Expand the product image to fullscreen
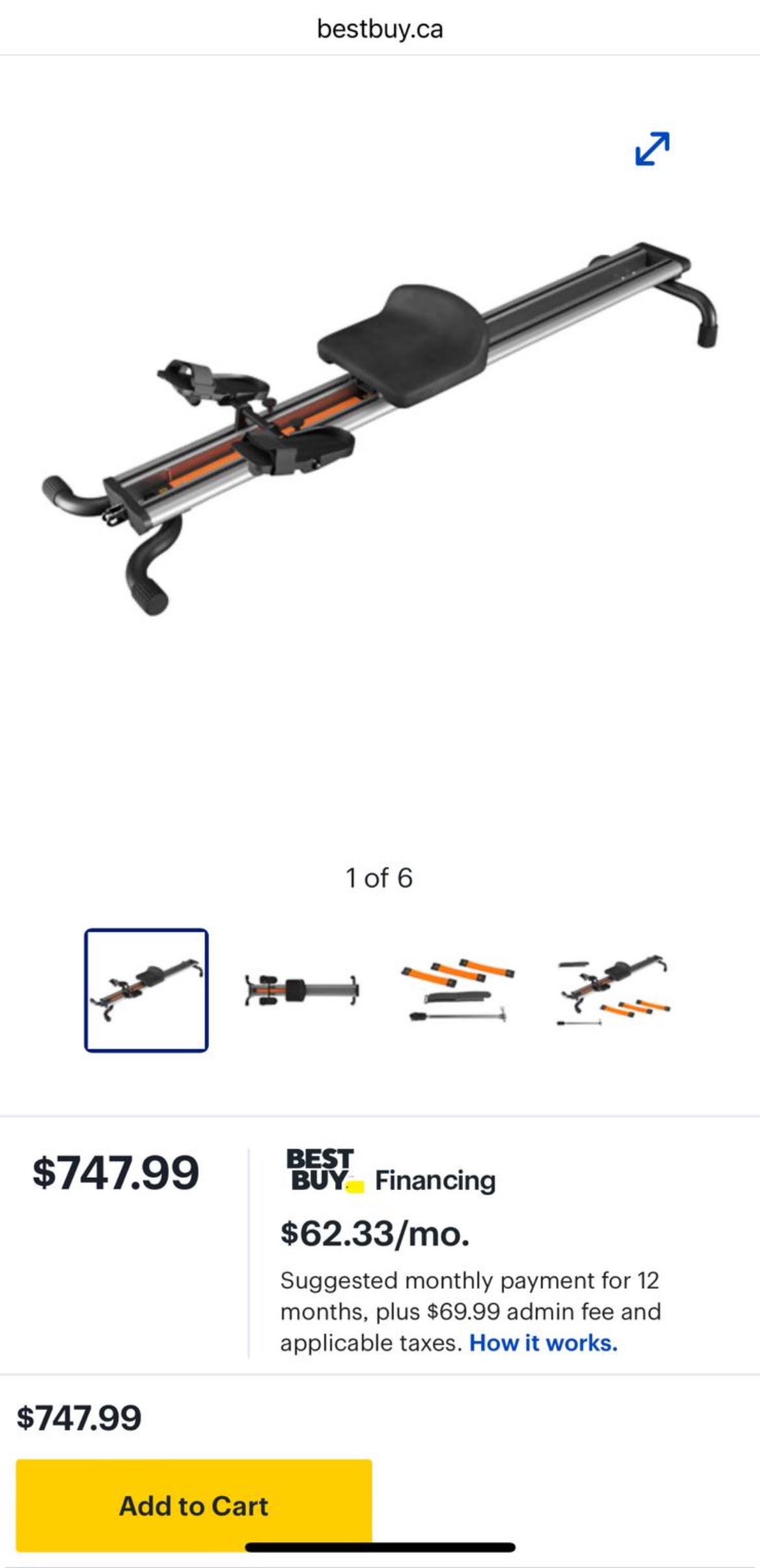The image size is (760, 1568). pos(652,149)
